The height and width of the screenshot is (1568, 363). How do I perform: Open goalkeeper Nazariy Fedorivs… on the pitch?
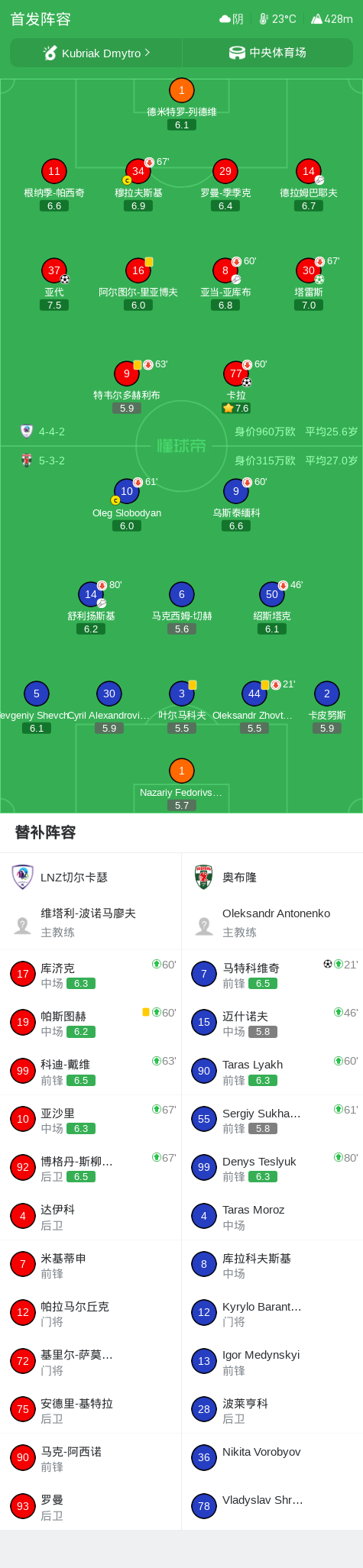(x=181, y=784)
